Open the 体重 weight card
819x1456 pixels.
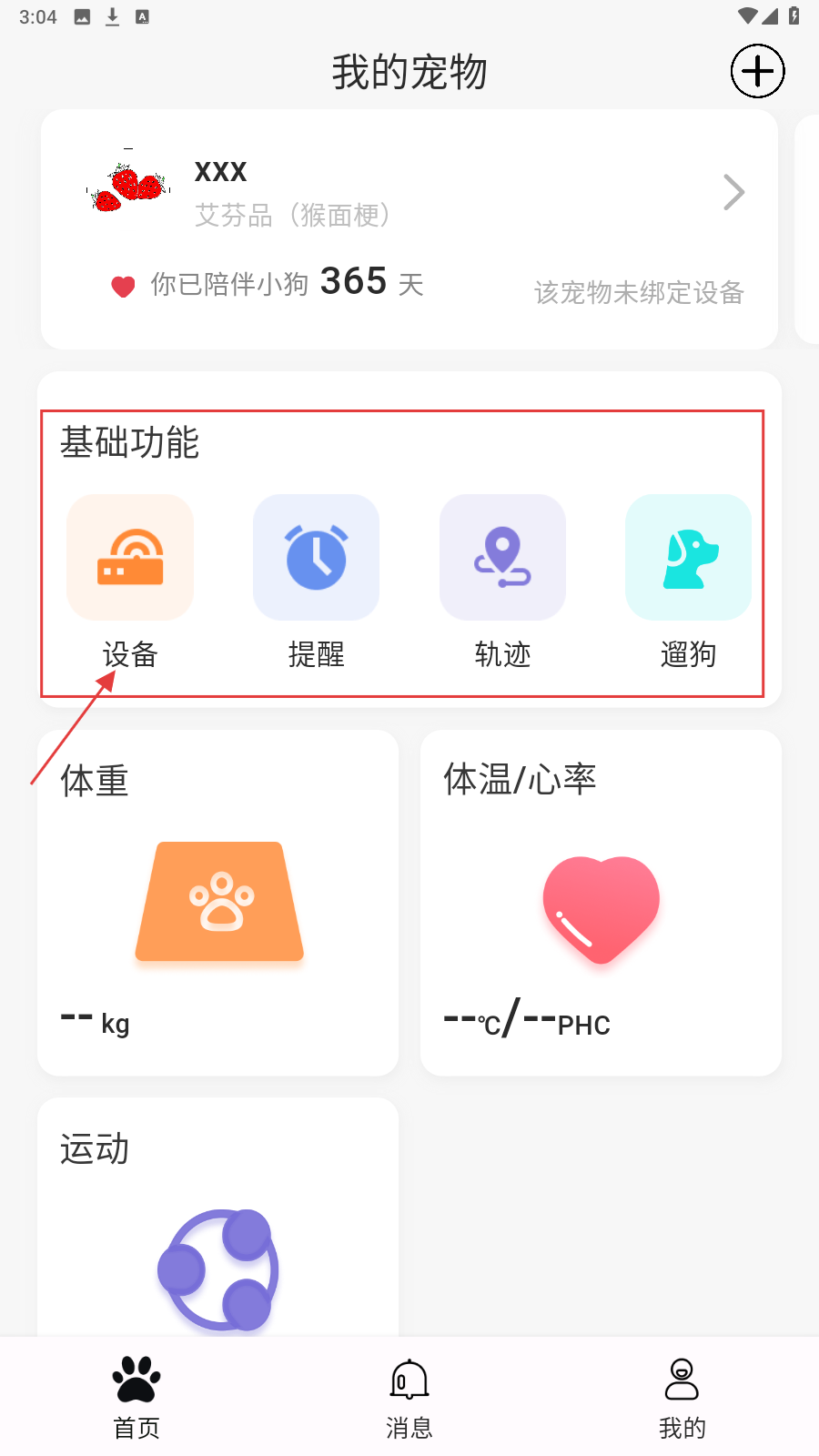click(218, 903)
